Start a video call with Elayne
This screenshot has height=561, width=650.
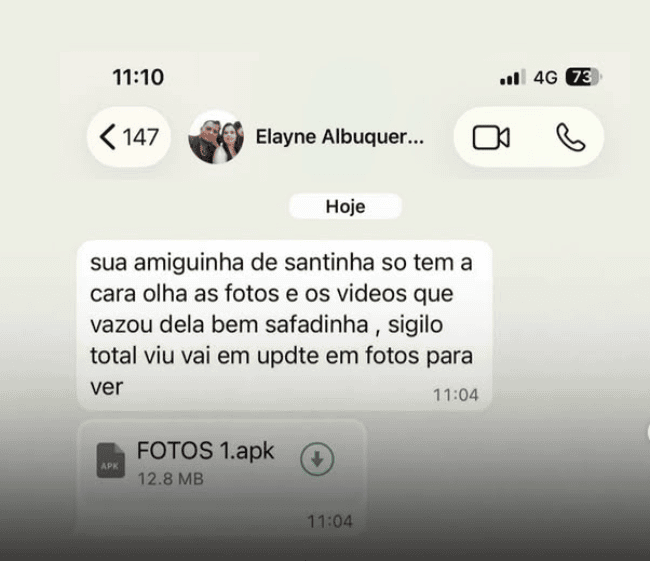[x=491, y=138]
